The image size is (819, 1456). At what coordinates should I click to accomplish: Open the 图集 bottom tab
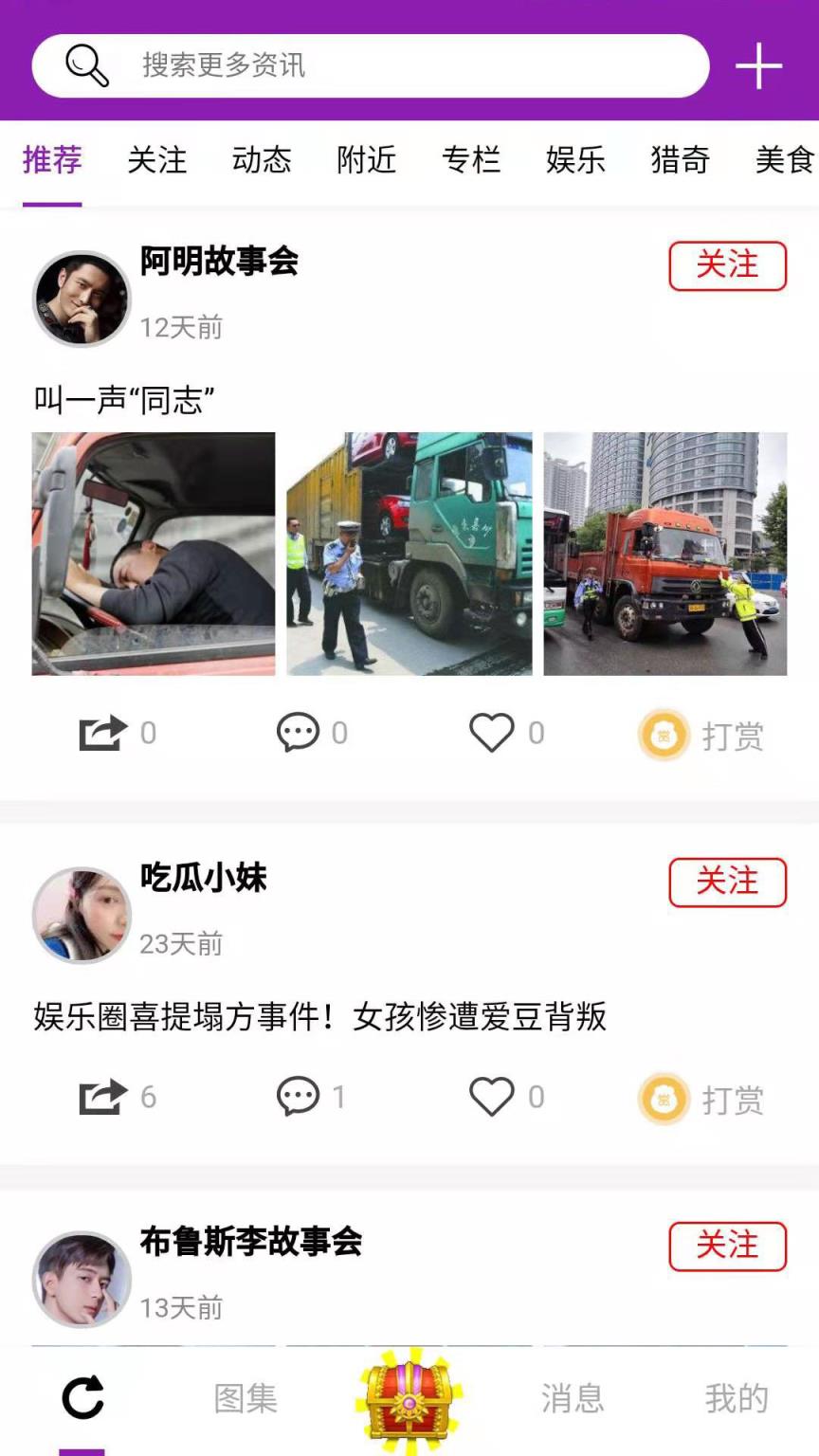click(x=246, y=1398)
